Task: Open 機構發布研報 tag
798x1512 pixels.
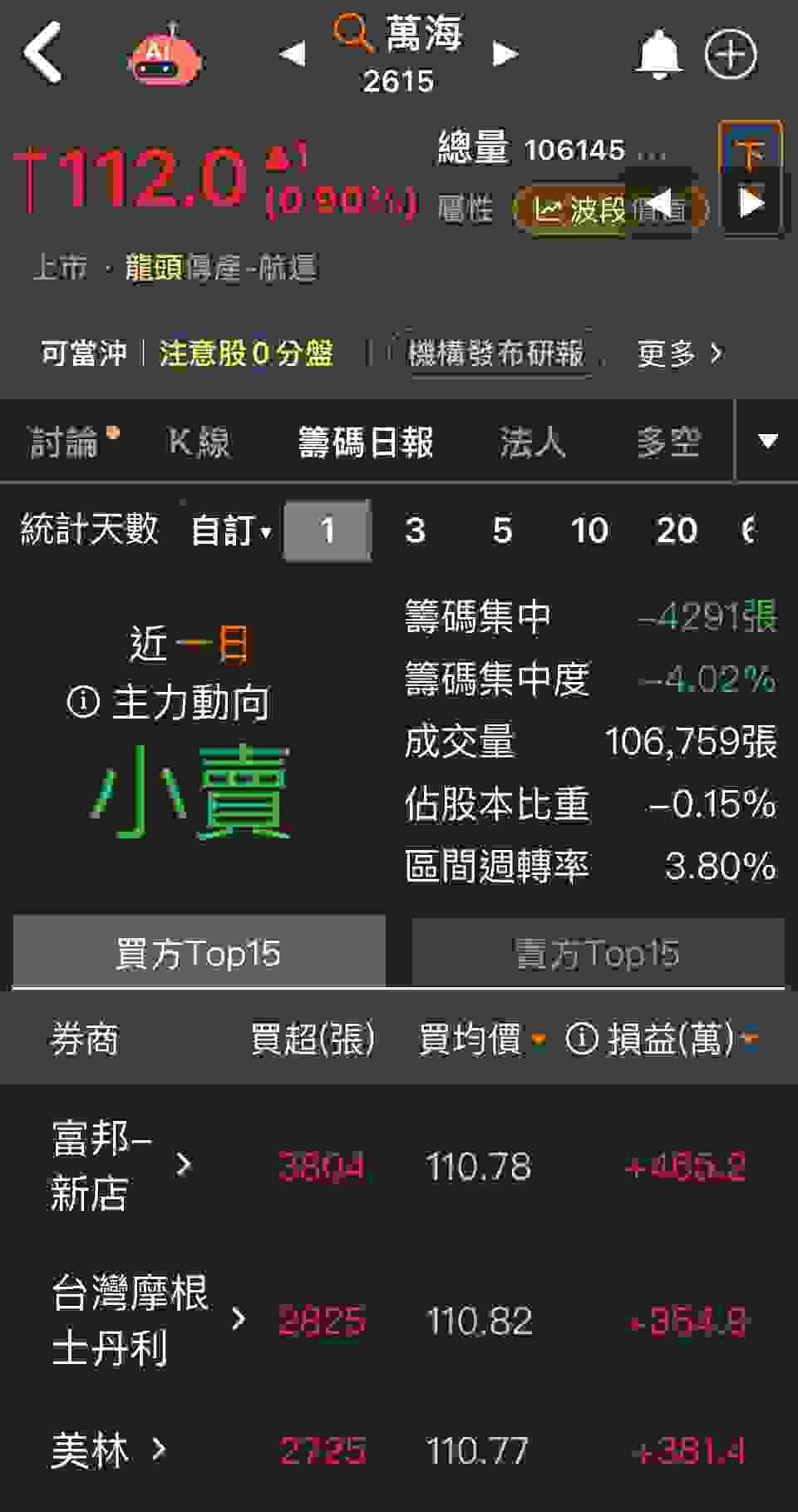Action: [x=496, y=354]
